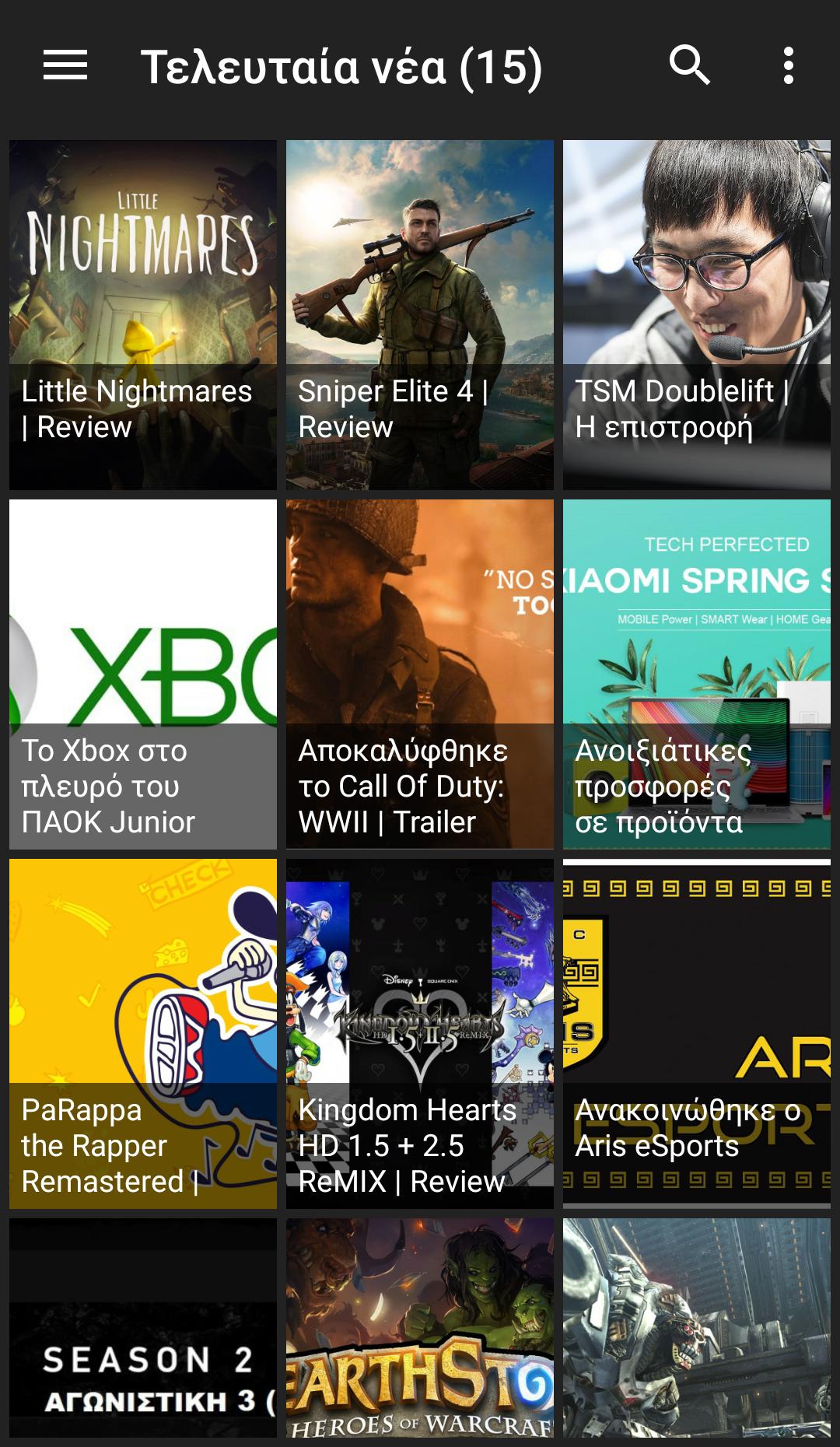Open the Aris eSports announcement

pyautogui.click(x=697, y=1033)
